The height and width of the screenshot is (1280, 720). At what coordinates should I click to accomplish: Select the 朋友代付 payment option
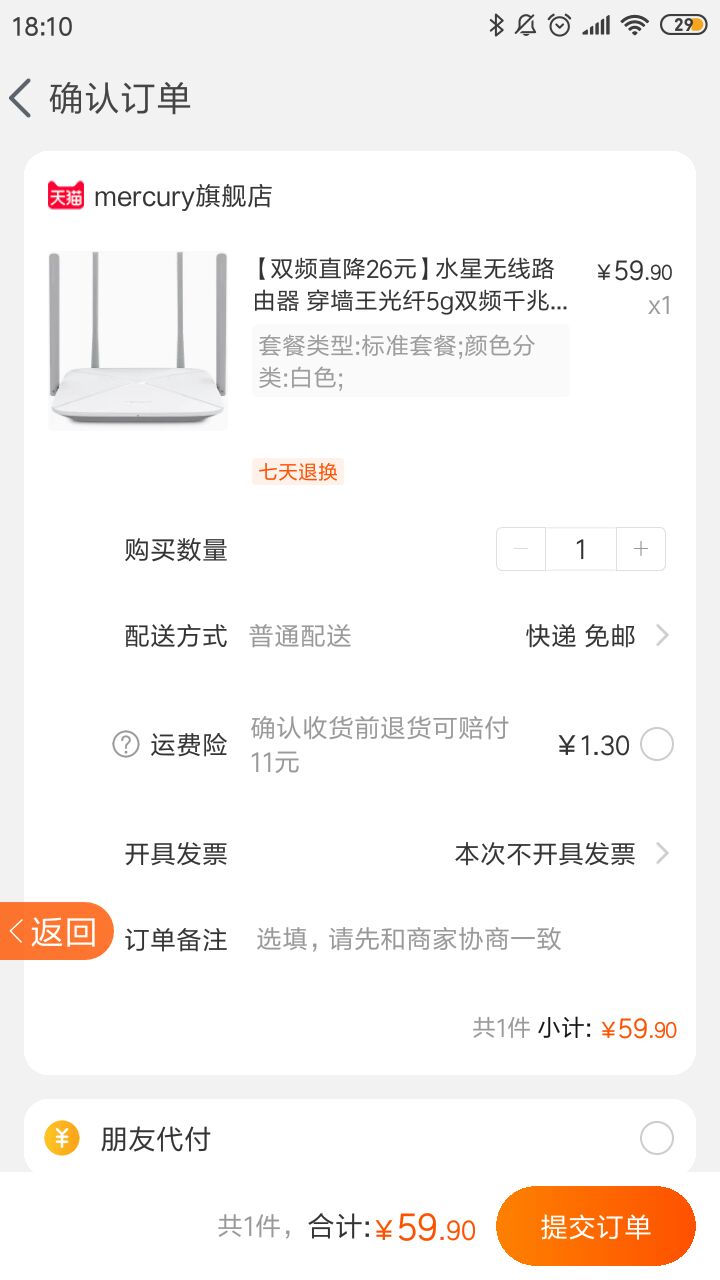(656, 1138)
